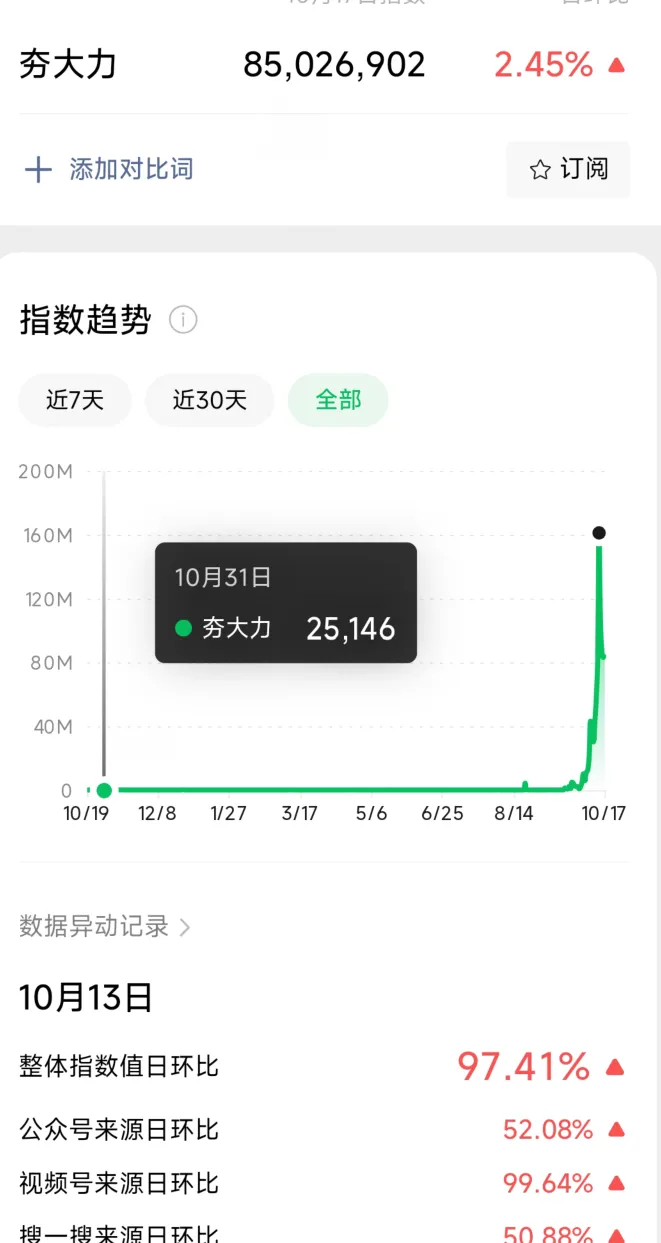The width and height of the screenshot is (661, 1243).
Task: Switch to the 近30天 range
Action: click(x=209, y=400)
